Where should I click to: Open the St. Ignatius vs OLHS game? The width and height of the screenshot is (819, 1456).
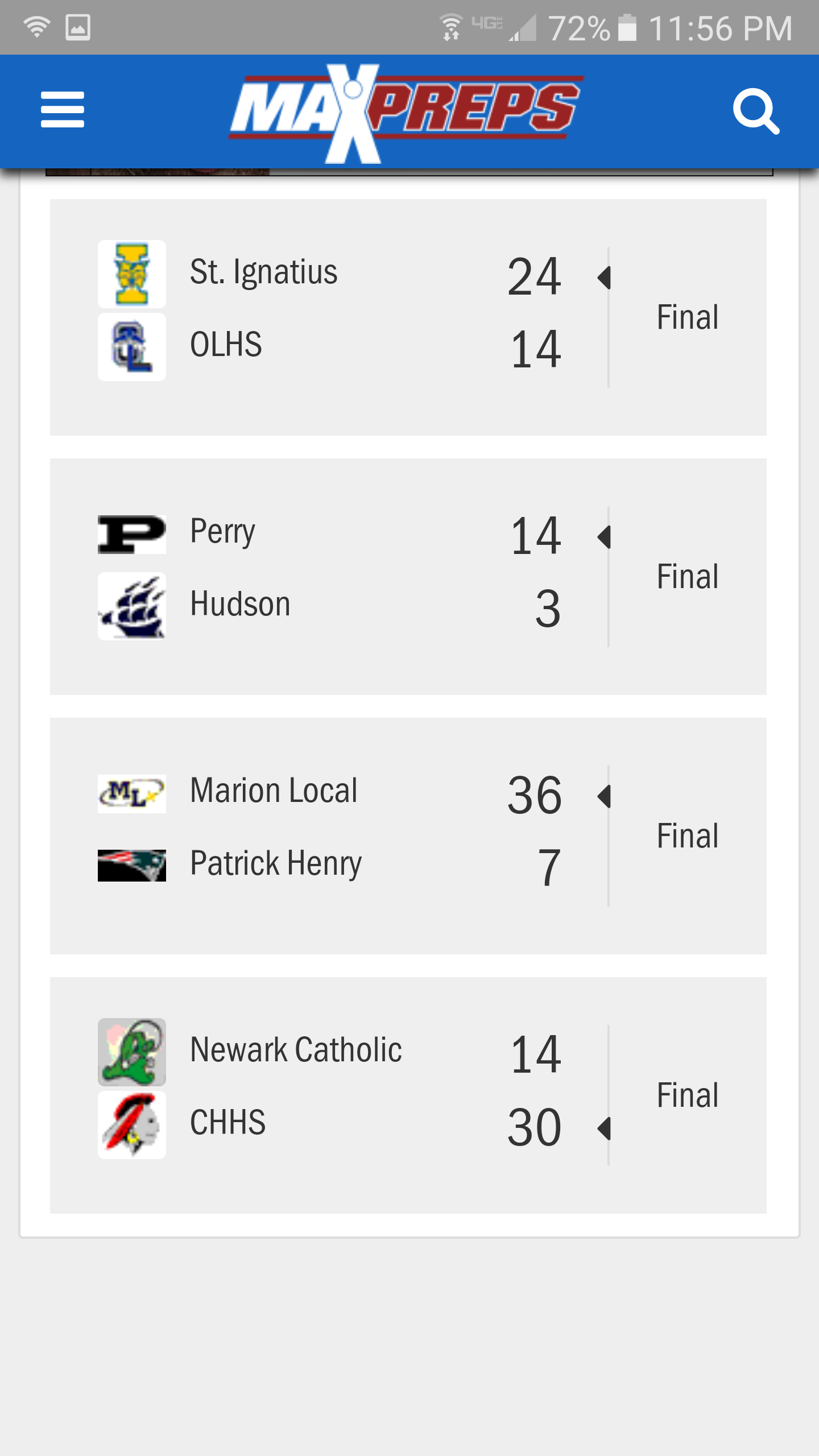pos(408,317)
